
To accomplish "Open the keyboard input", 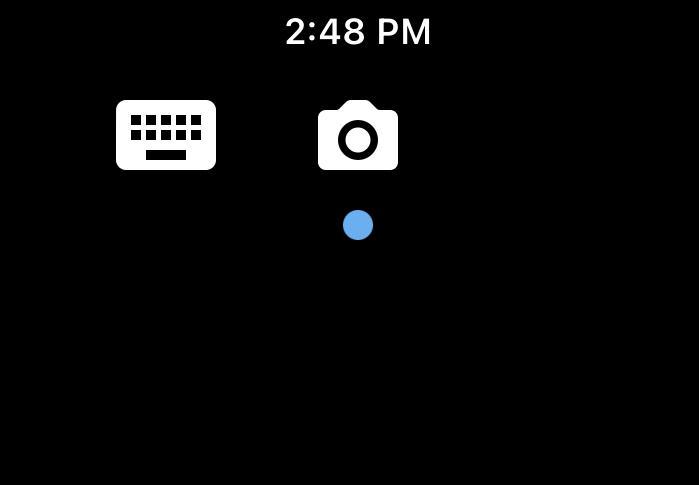I will (166, 135).
